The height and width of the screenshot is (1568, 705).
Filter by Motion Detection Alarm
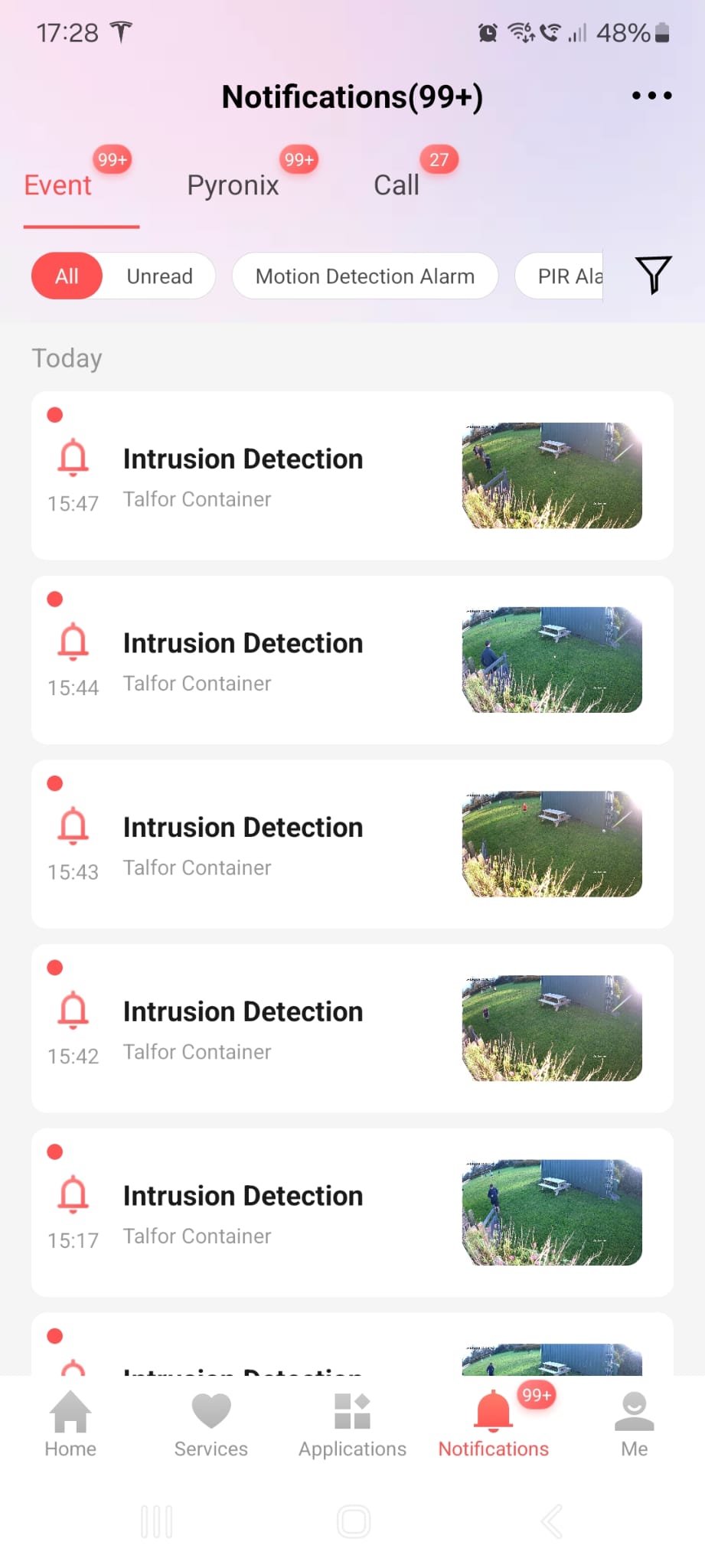click(365, 276)
